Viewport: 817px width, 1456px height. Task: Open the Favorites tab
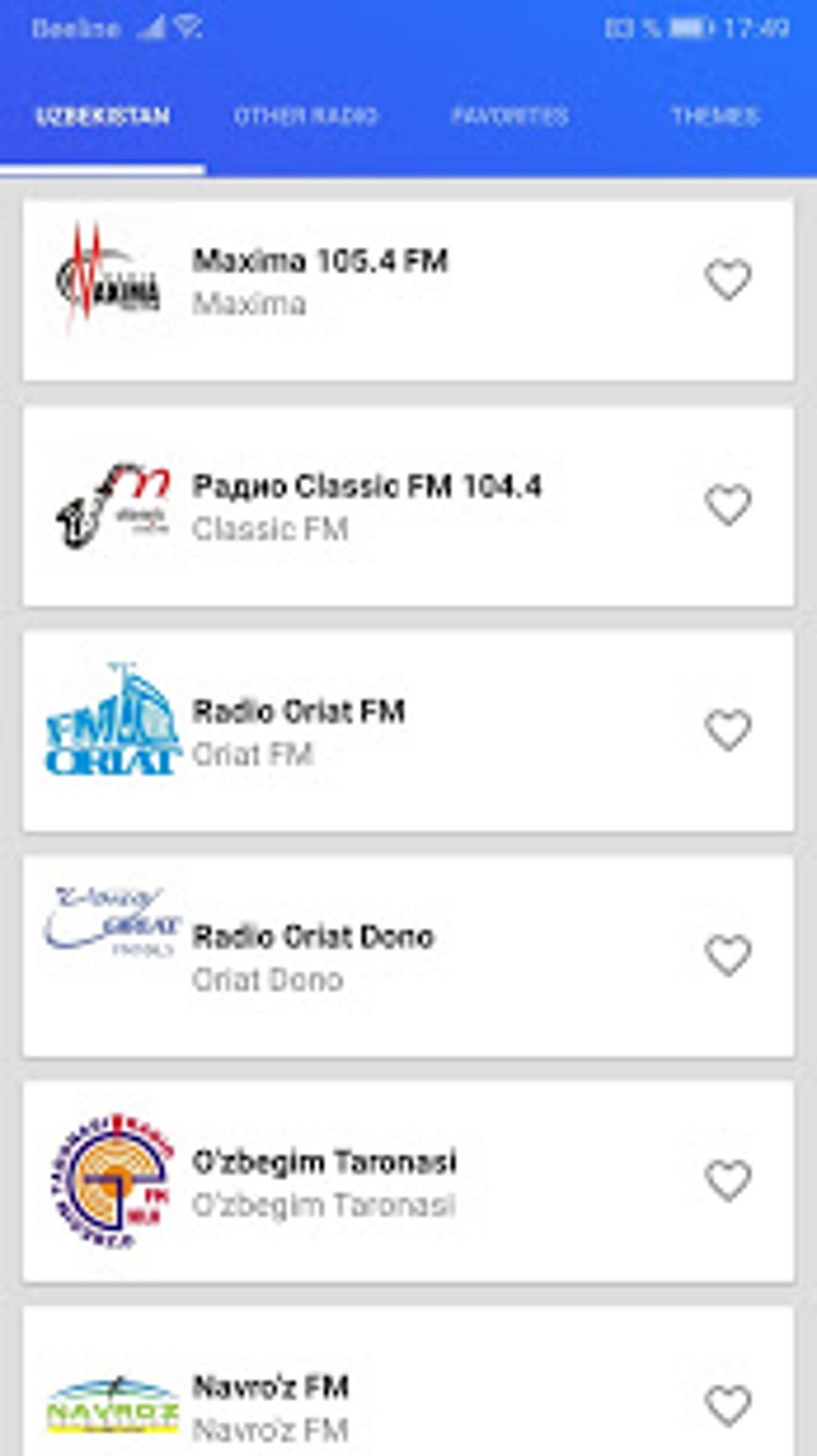pos(509,116)
